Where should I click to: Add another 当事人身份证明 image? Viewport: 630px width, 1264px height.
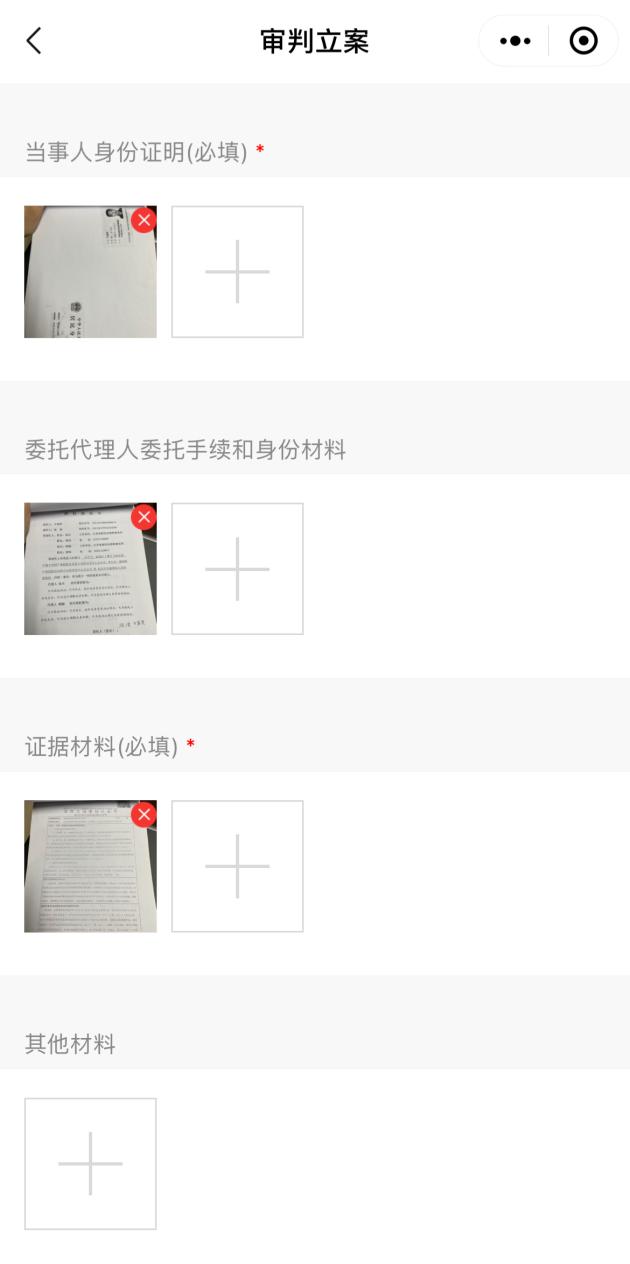(237, 272)
